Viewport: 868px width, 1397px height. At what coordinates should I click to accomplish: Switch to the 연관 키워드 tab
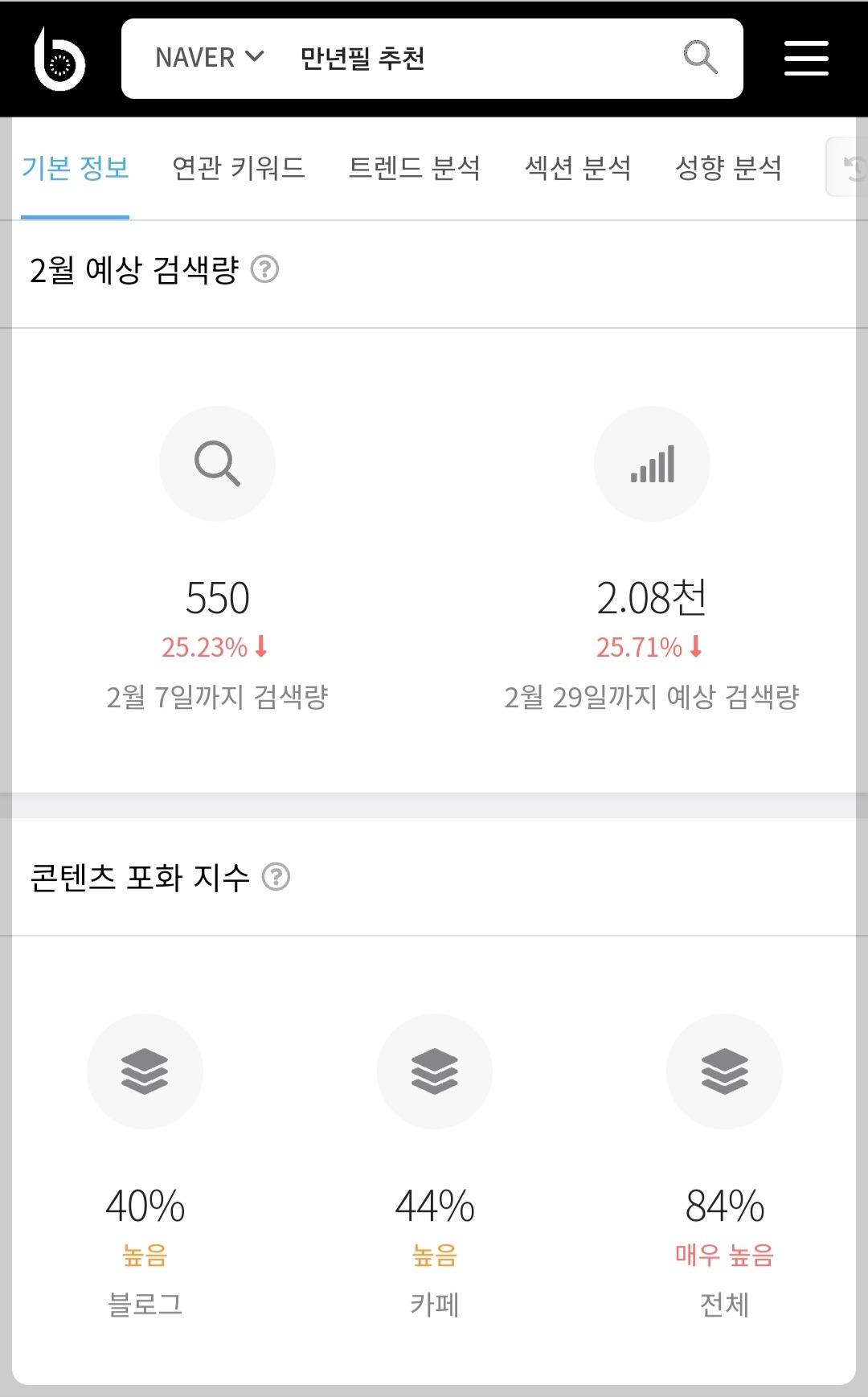(237, 167)
